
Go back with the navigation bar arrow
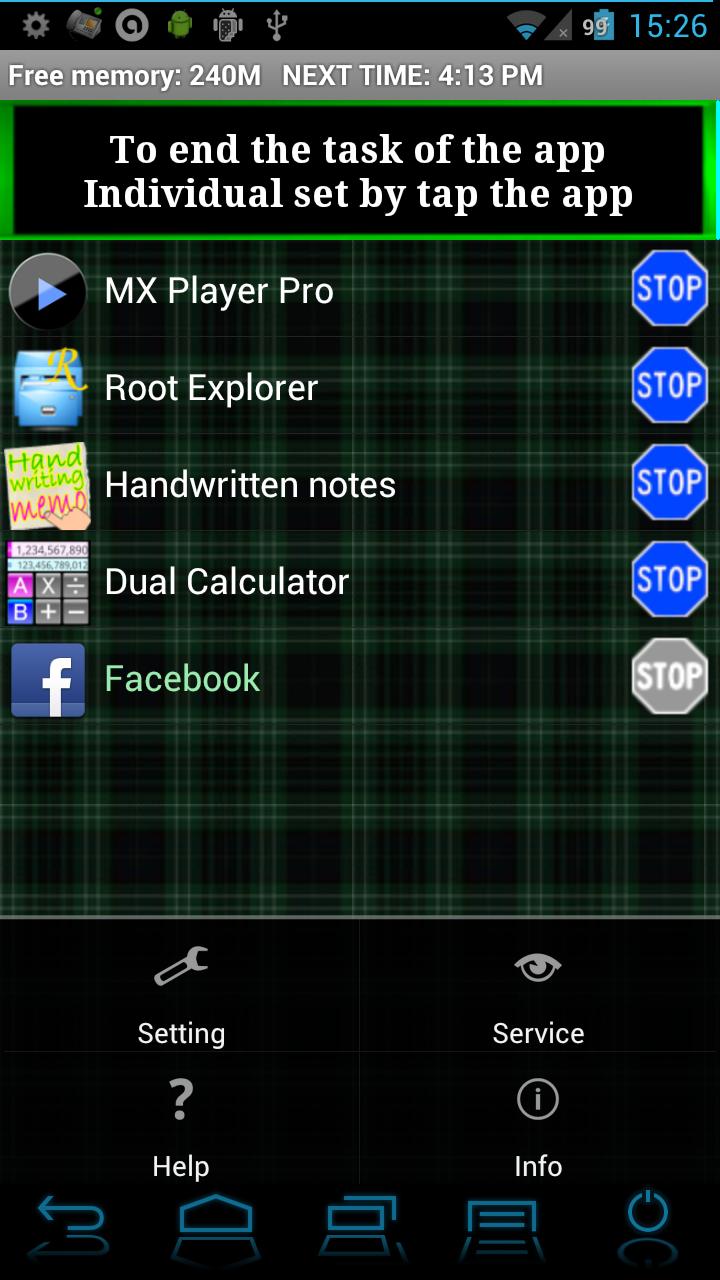pos(72,1227)
